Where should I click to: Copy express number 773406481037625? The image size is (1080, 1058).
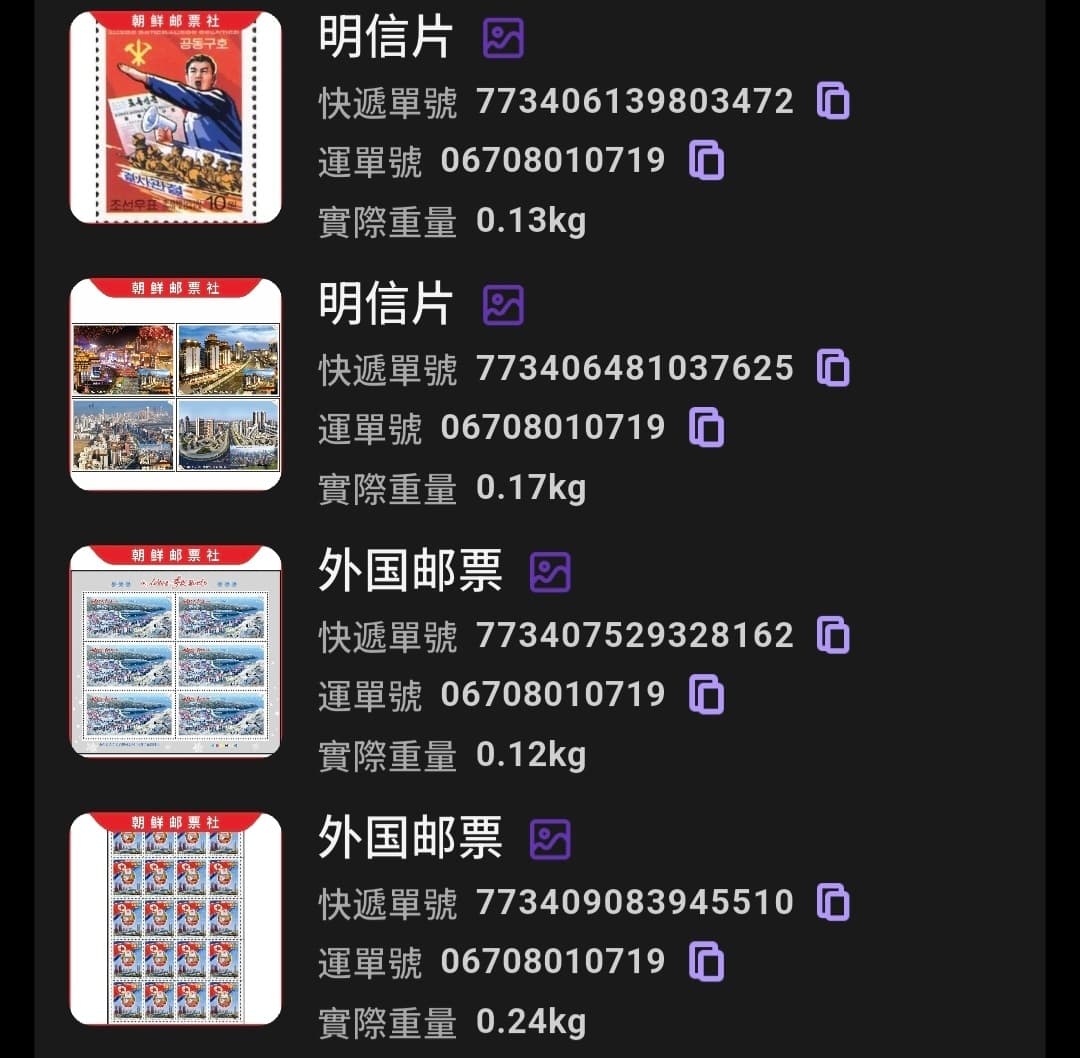833,368
